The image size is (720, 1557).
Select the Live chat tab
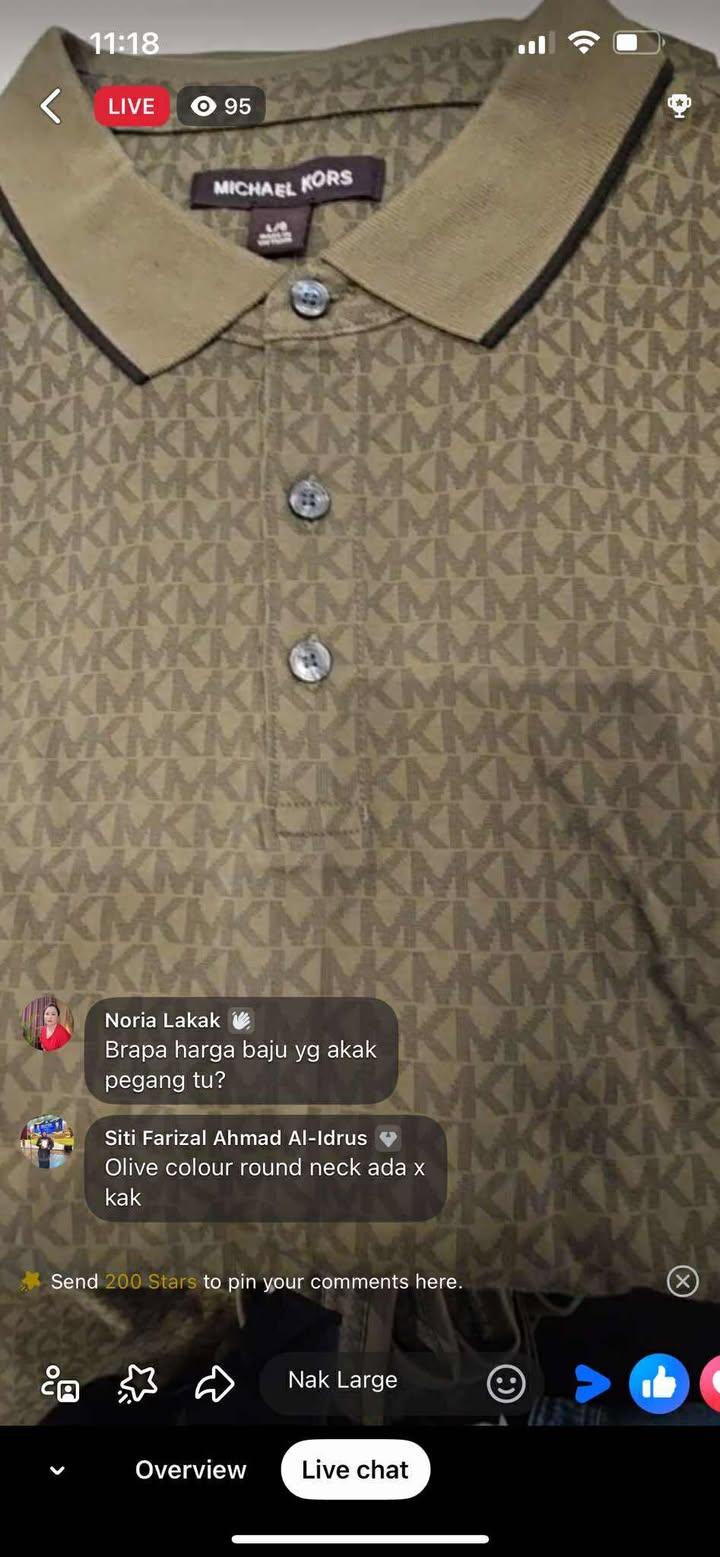coord(355,1469)
